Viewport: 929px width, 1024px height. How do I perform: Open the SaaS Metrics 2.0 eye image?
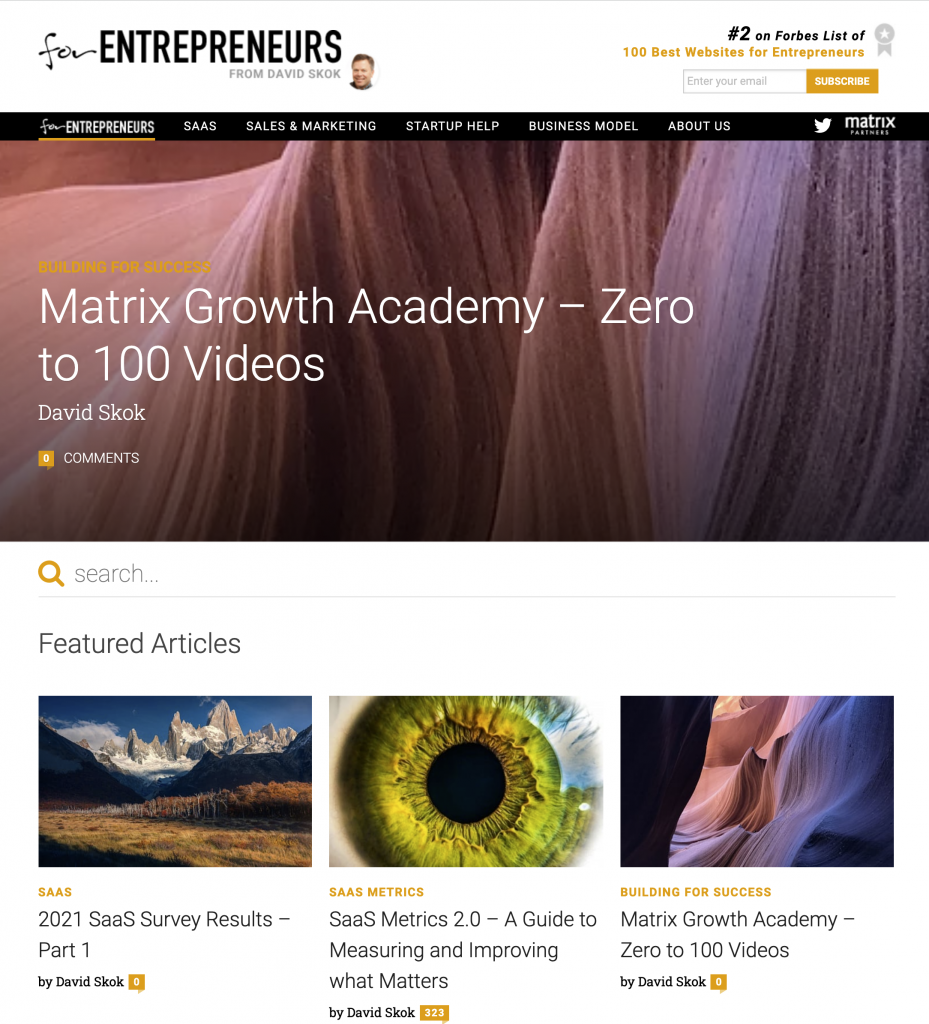[x=465, y=781]
